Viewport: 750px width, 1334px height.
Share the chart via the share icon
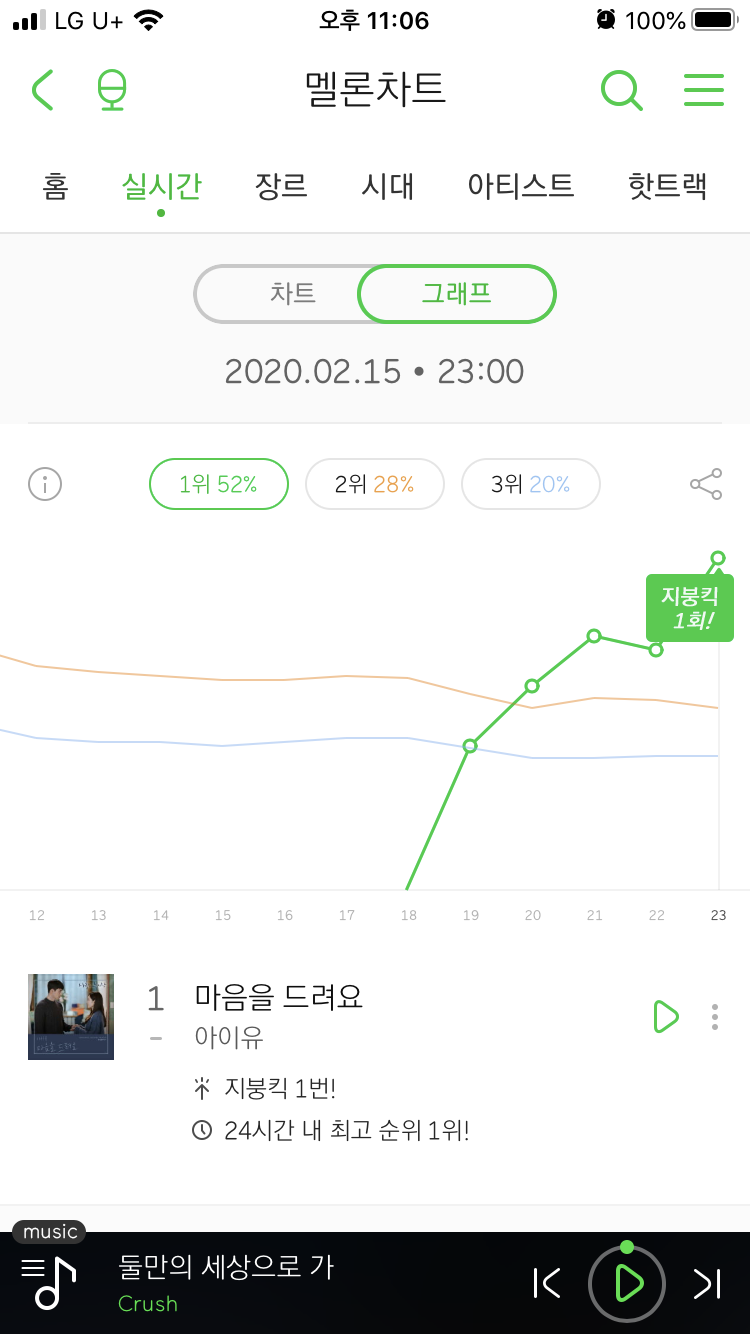tap(705, 483)
